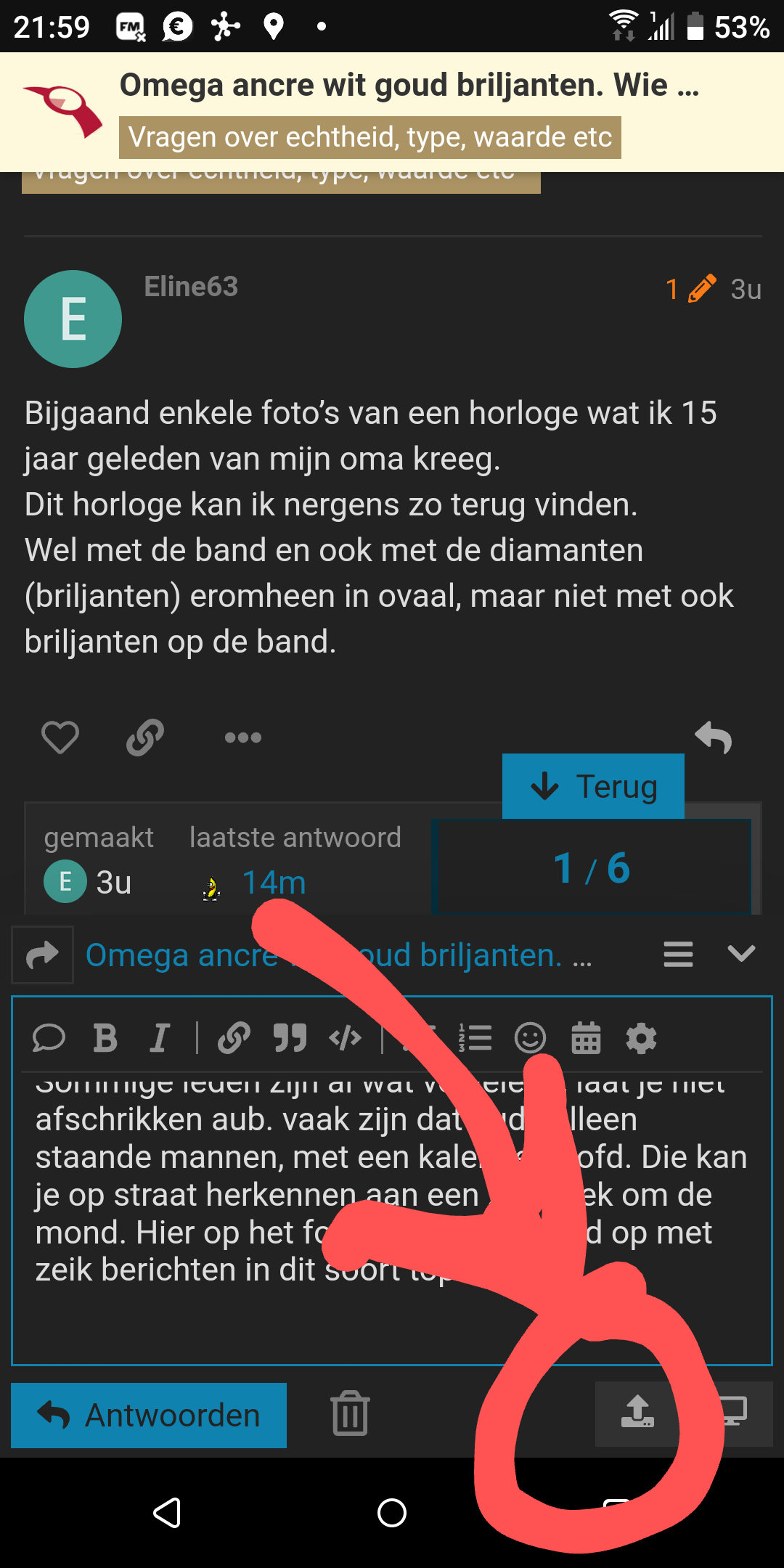Image resolution: width=784 pixels, height=1568 pixels.
Task: Copy link to Eline63's post
Action: tap(145, 738)
